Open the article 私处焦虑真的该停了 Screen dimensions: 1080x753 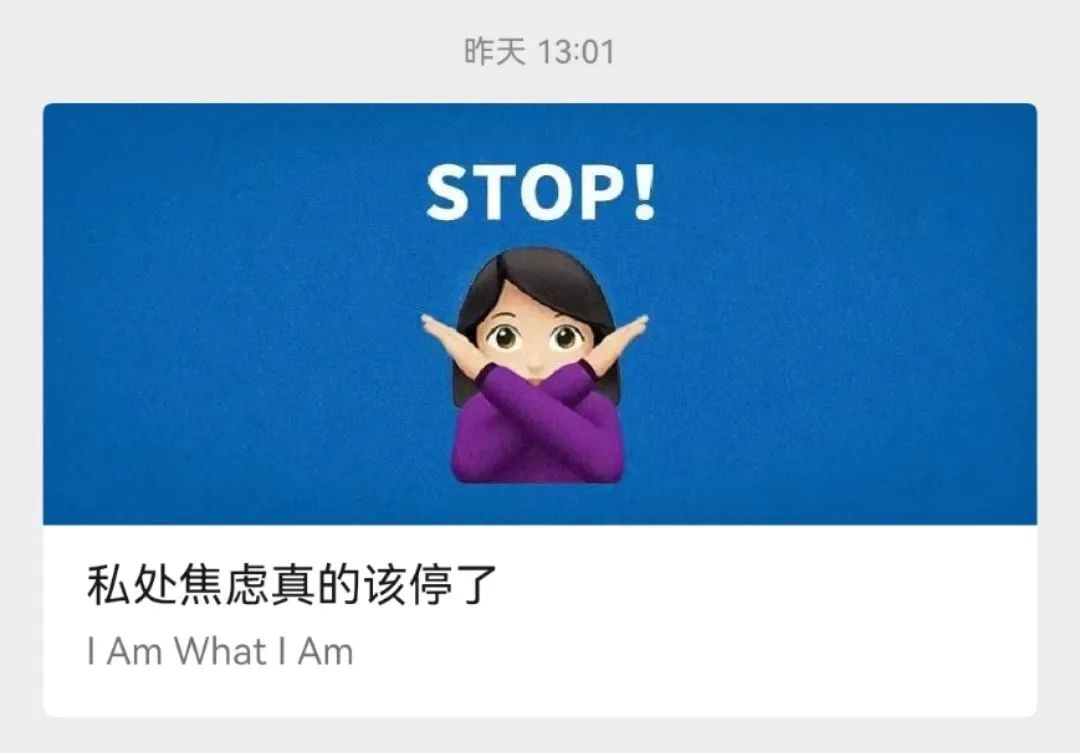coord(291,587)
